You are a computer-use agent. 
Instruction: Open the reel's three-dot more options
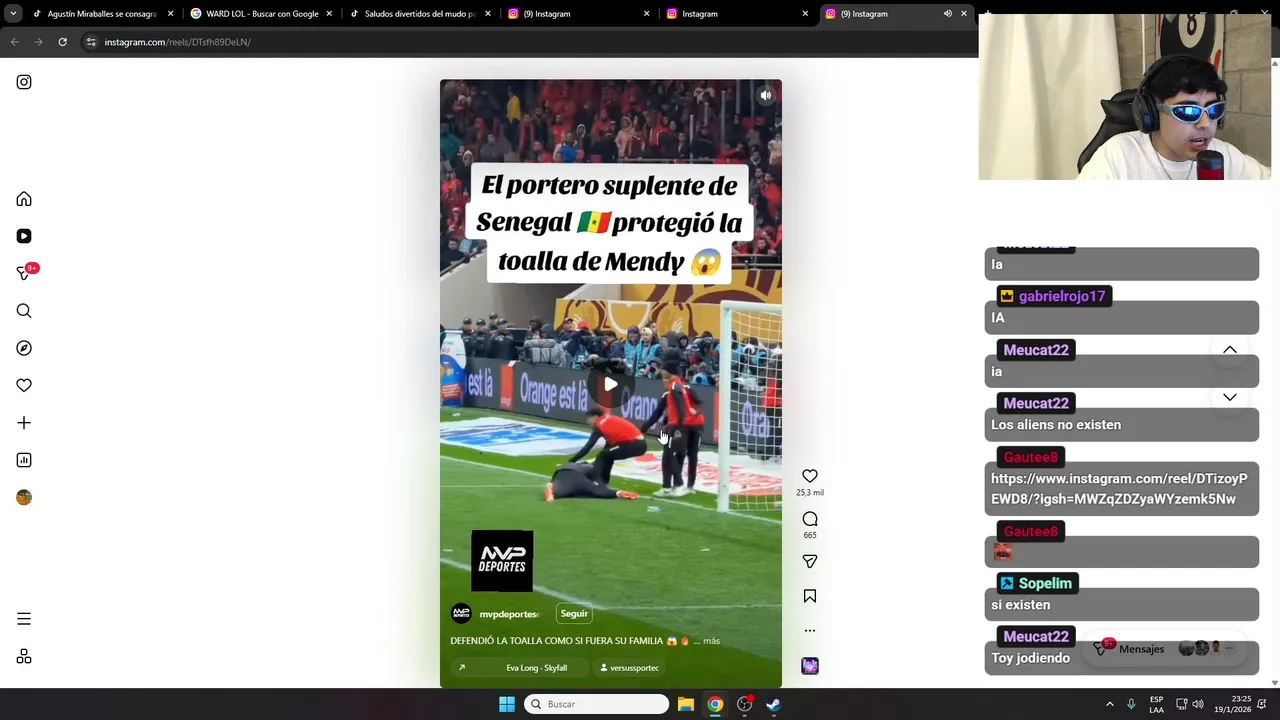click(809, 631)
